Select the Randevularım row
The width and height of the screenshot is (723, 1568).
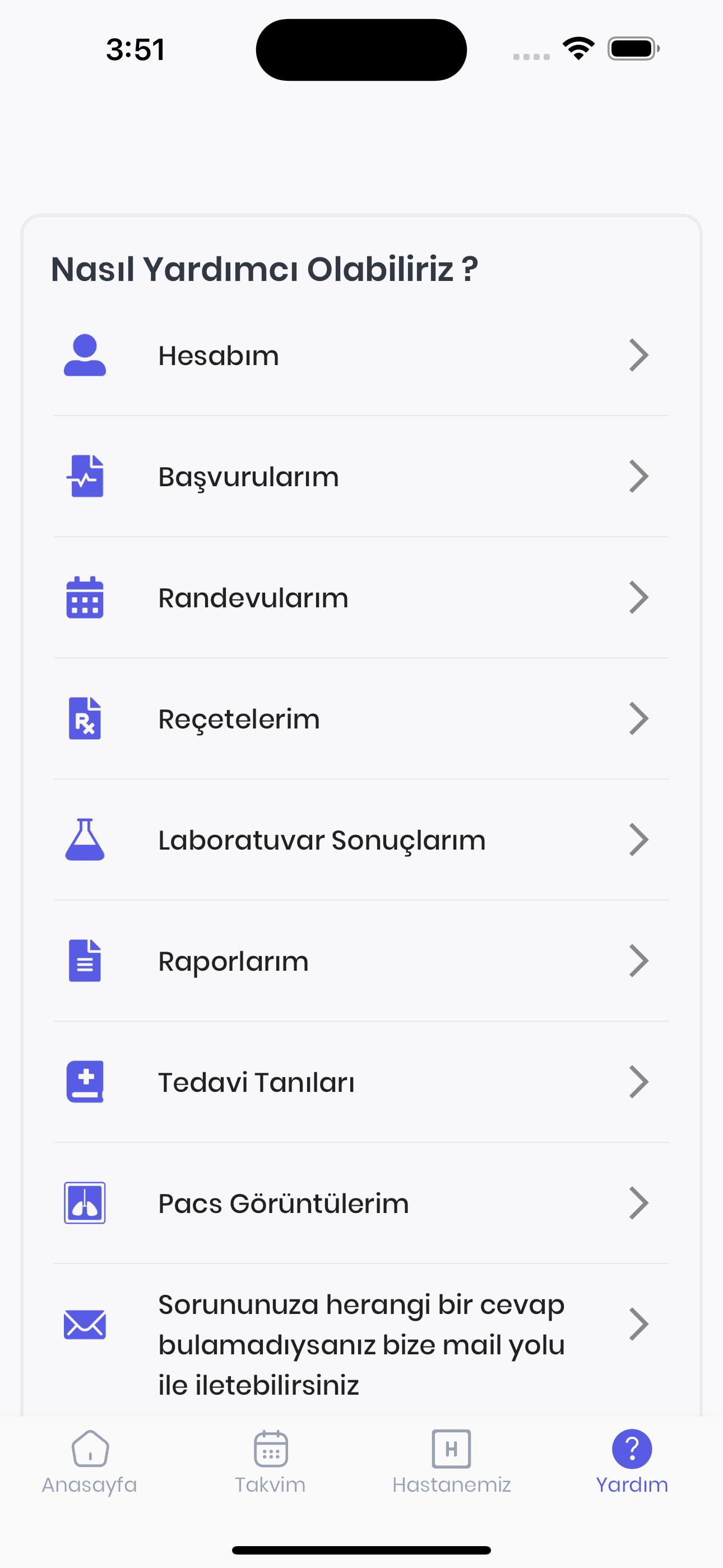[361, 598]
